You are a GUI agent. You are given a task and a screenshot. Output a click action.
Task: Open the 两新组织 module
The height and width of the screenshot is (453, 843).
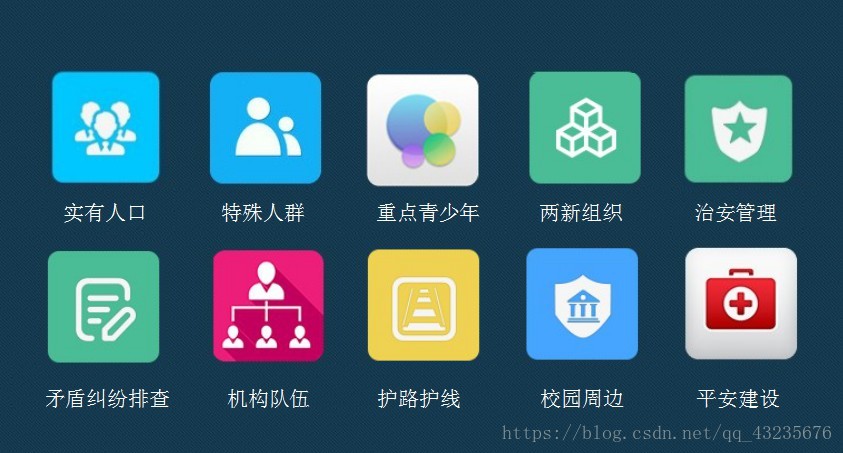coord(585,127)
